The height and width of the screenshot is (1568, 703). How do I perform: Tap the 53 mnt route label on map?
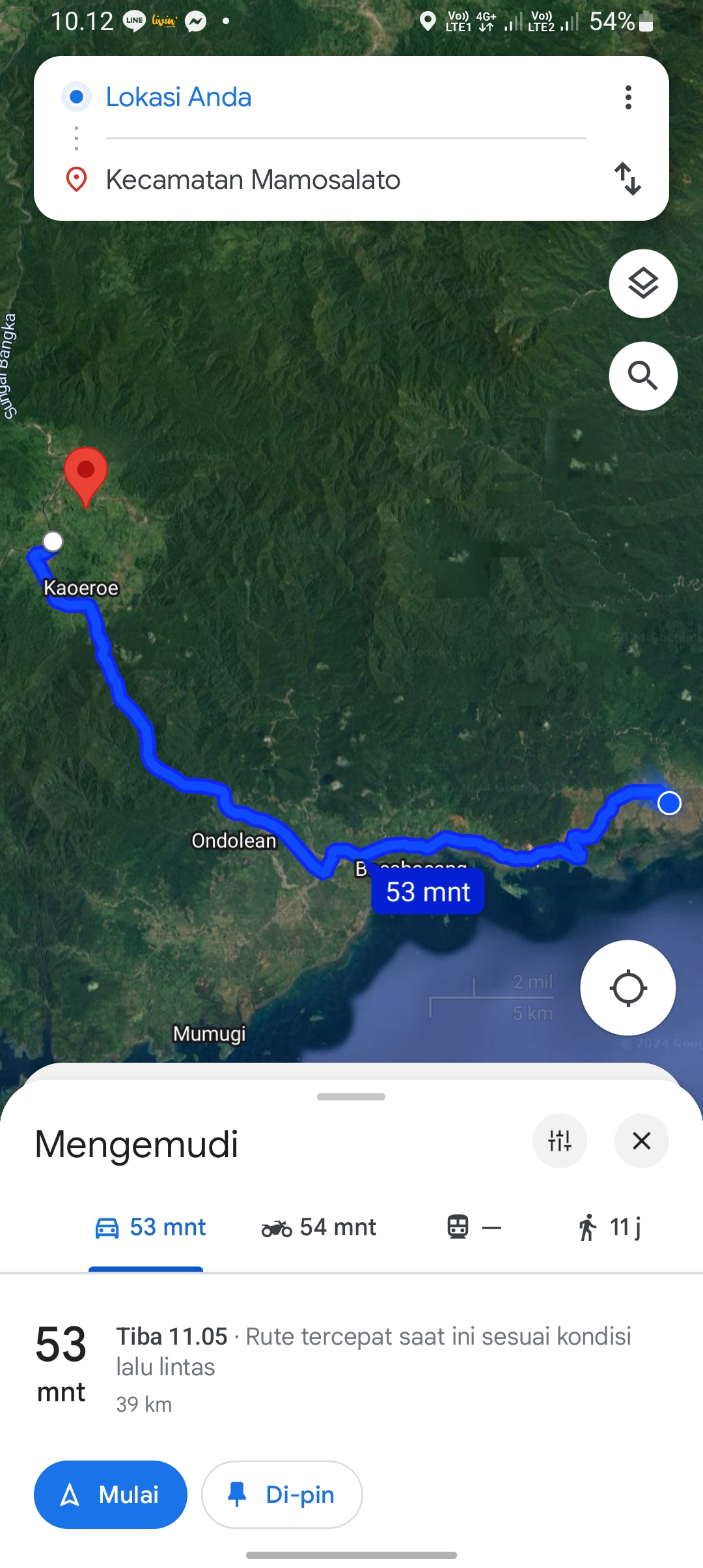tap(428, 891)
